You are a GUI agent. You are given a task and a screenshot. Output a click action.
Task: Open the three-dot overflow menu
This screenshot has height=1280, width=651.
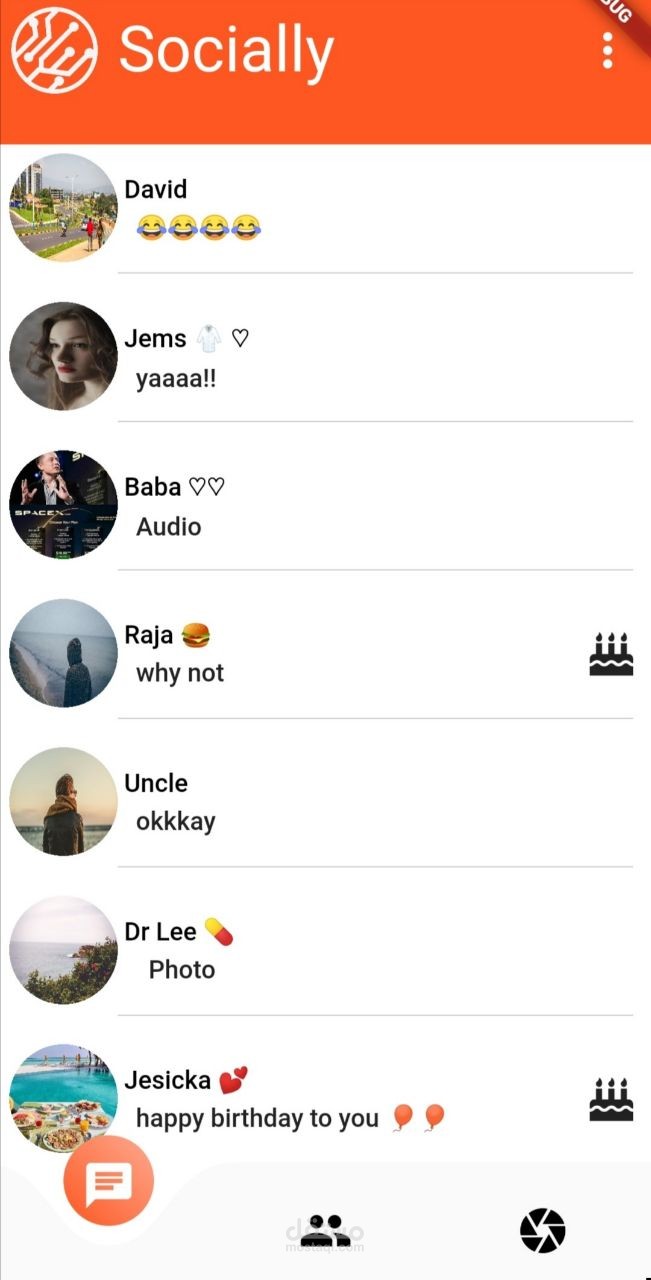coord(607,51)
